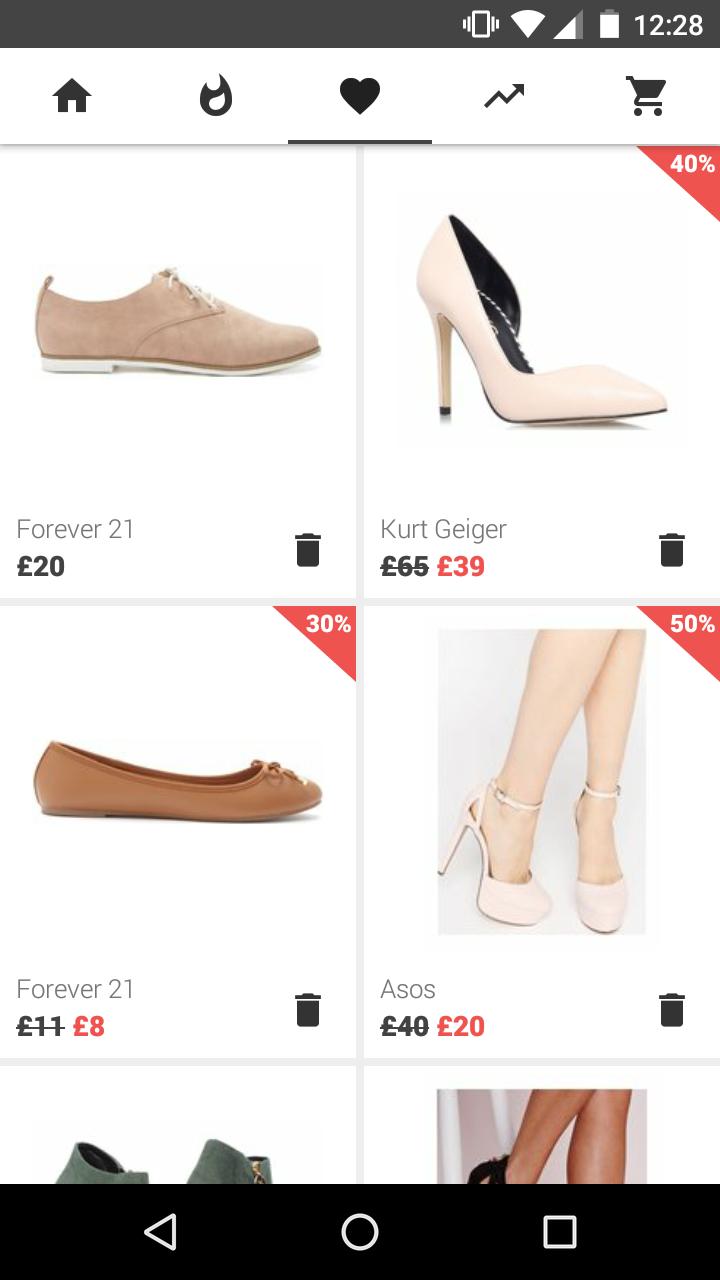Remove the Kurt Geiger heels from favorites
The image size is (720, 1280).
(x=672, y=550)
